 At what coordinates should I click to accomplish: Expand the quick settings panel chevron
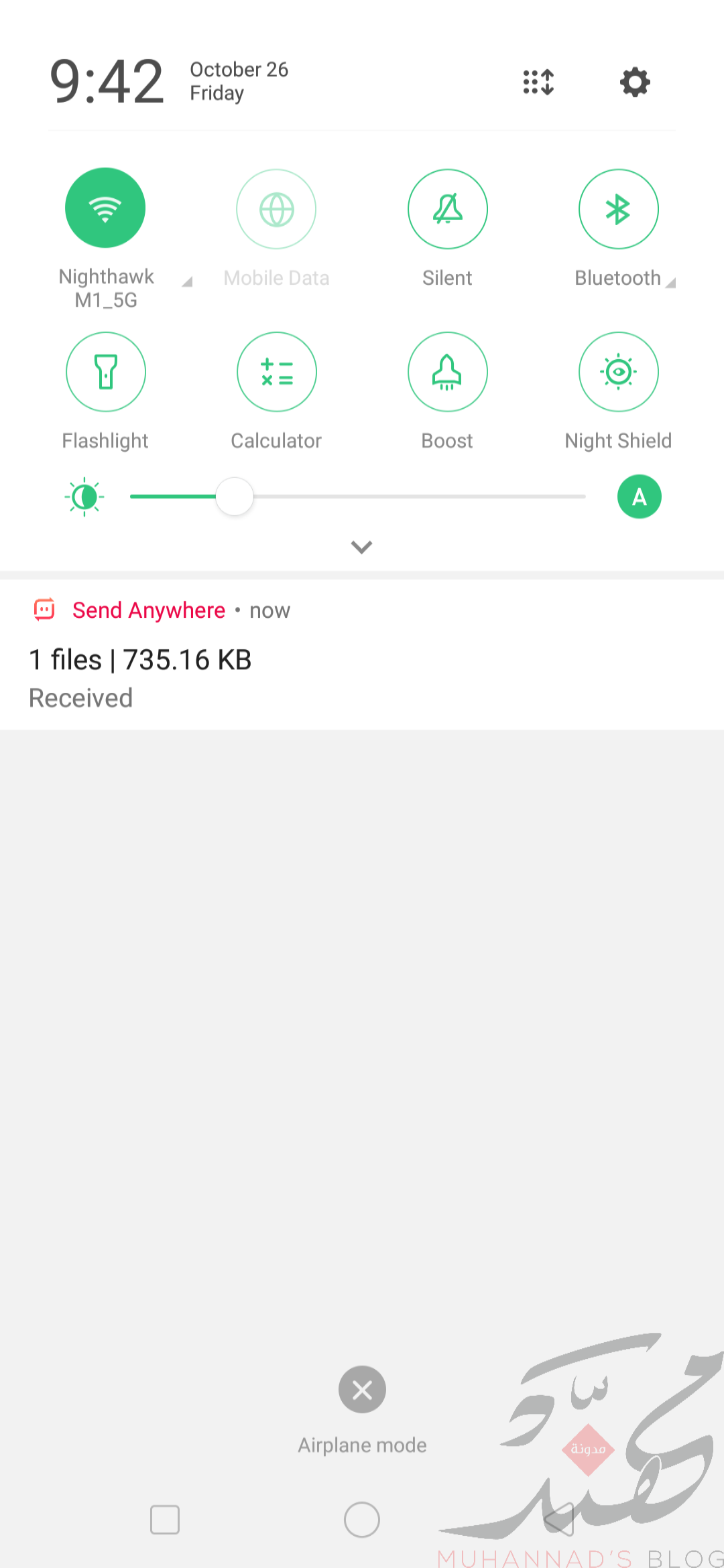pyautogui.click(x=361, y=547)
